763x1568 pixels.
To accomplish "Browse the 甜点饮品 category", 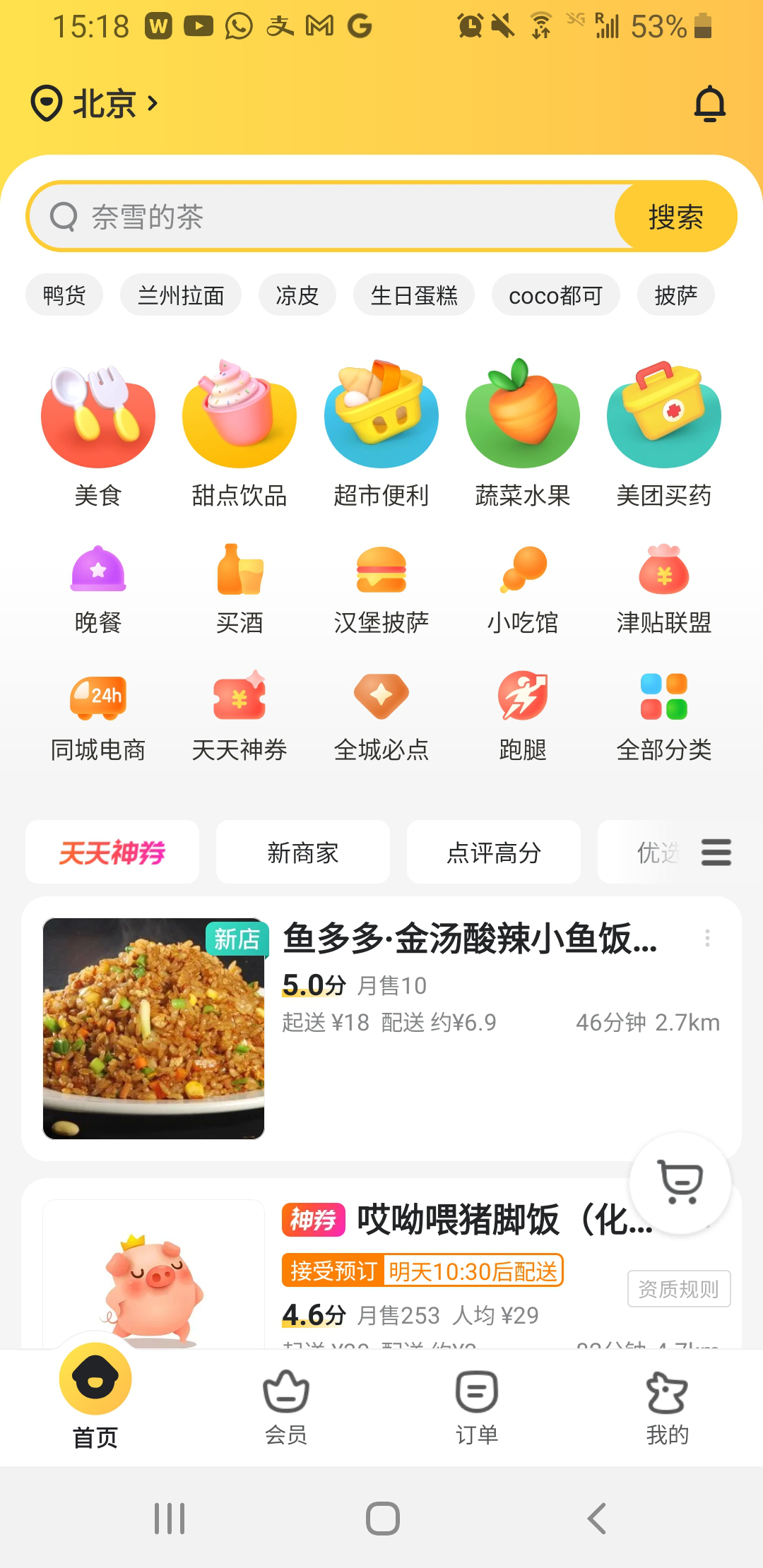I will 239,432.
